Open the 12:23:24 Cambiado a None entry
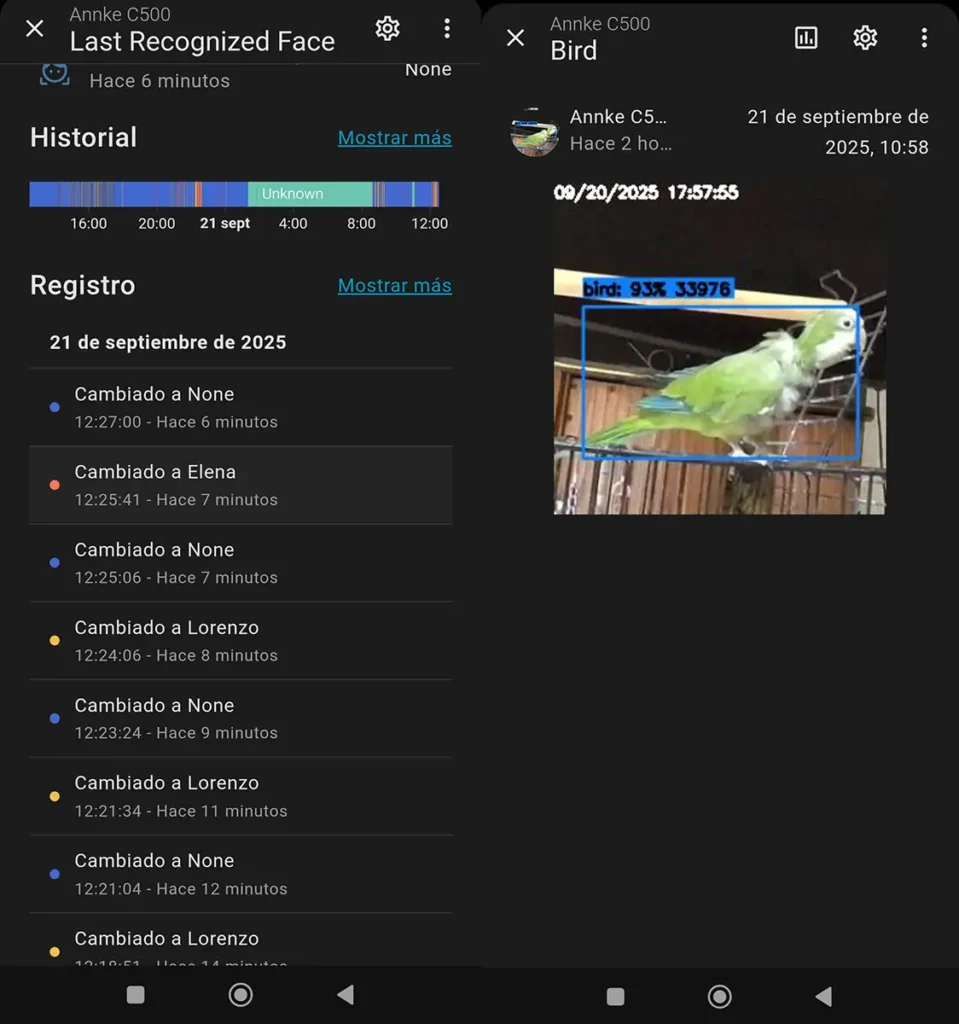The height and width of the screenshot is (1024, 959). point(240,718)
